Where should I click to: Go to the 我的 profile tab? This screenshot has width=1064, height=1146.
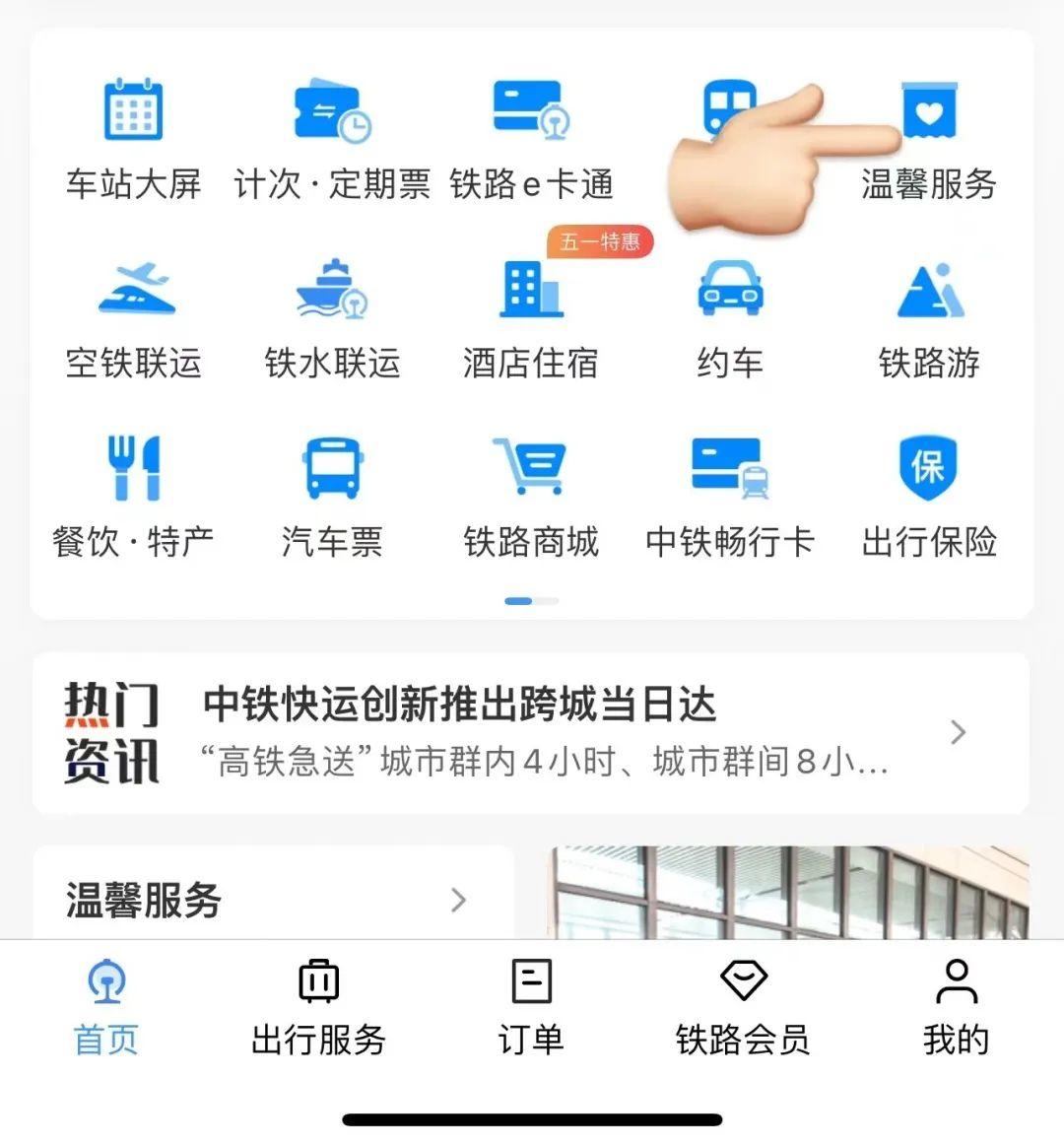click(x=956, y=1007)
